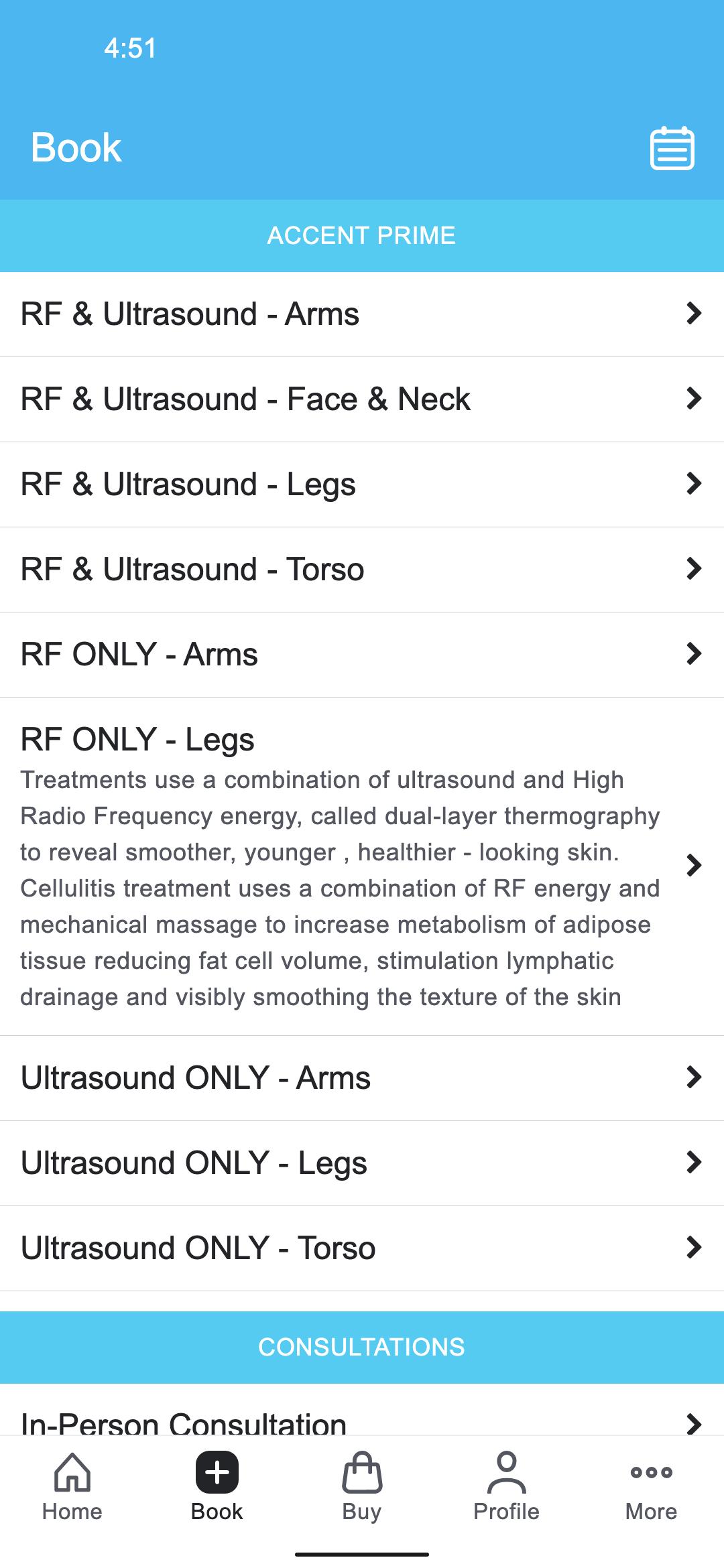
Task: Open Ultrasound ONLY - Arms
Action: 362,1078
